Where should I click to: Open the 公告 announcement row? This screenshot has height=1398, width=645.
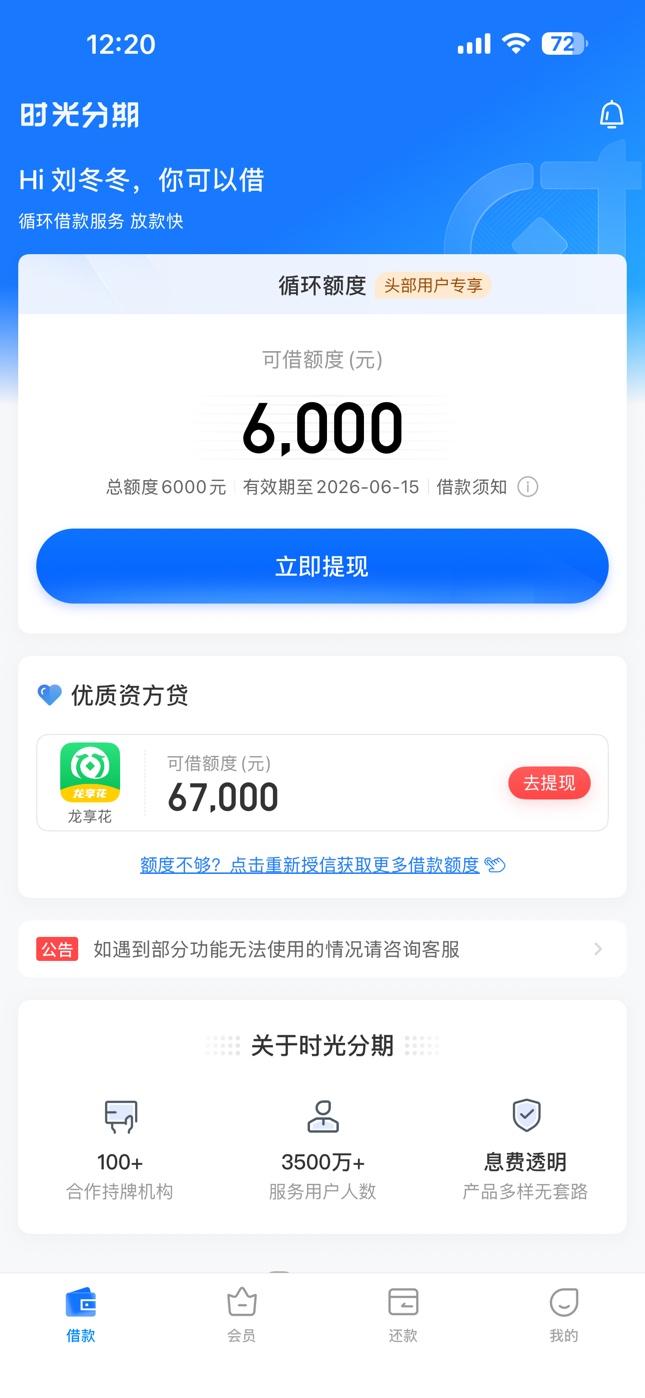[x=322, y=949]
